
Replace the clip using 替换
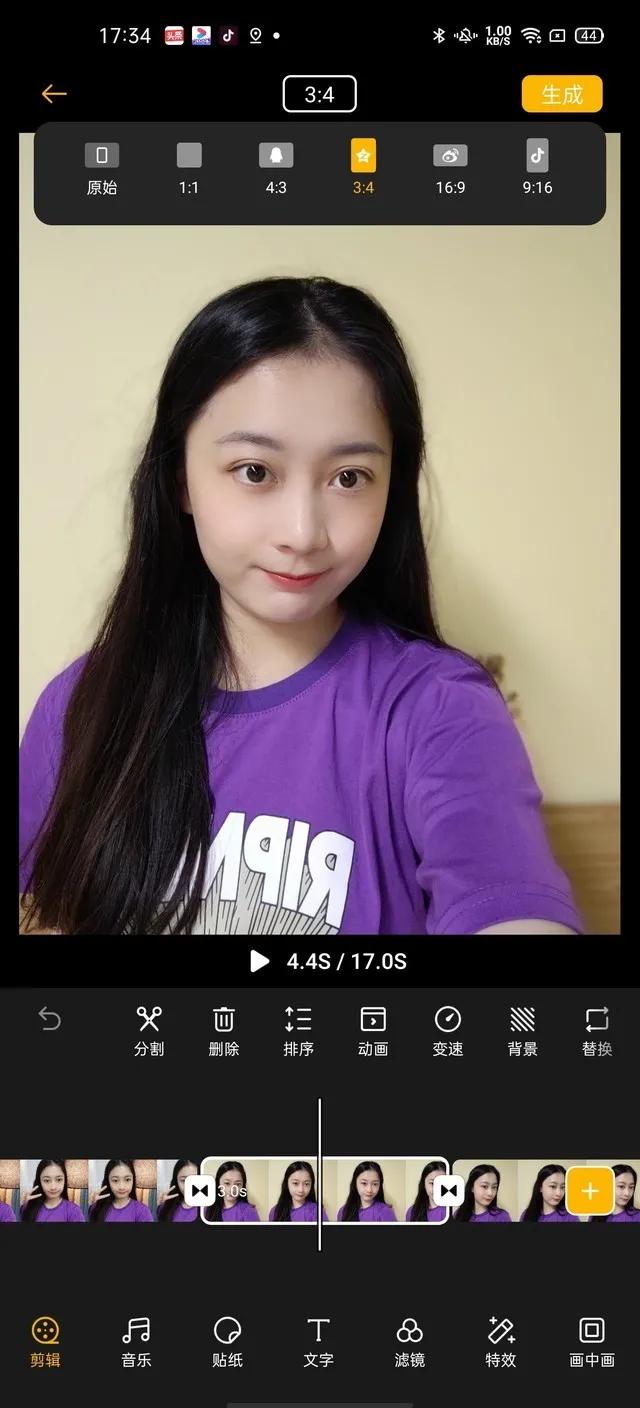click(597, 1031)
